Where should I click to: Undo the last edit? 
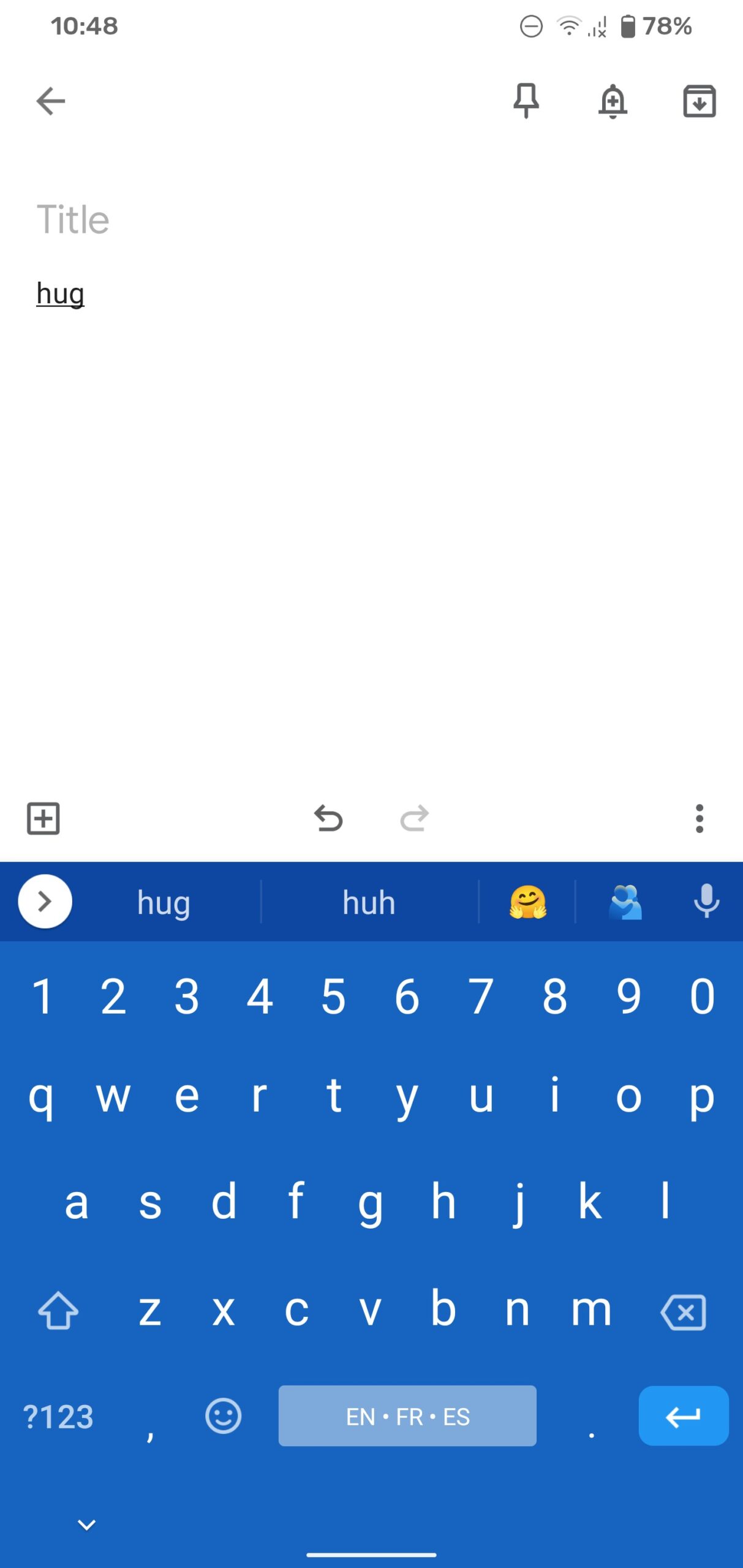click(x=328, y=818)
